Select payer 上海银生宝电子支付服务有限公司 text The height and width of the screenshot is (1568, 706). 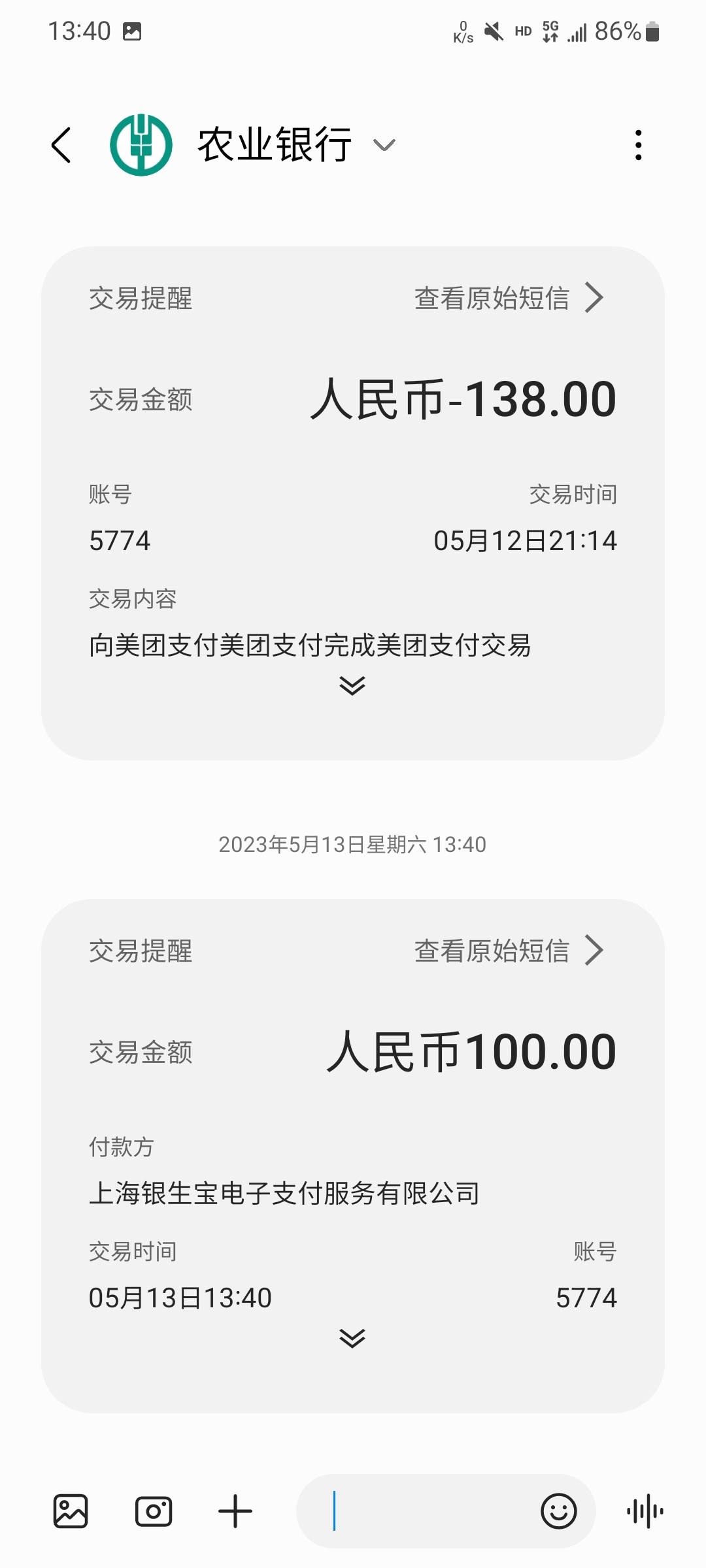284,1192
